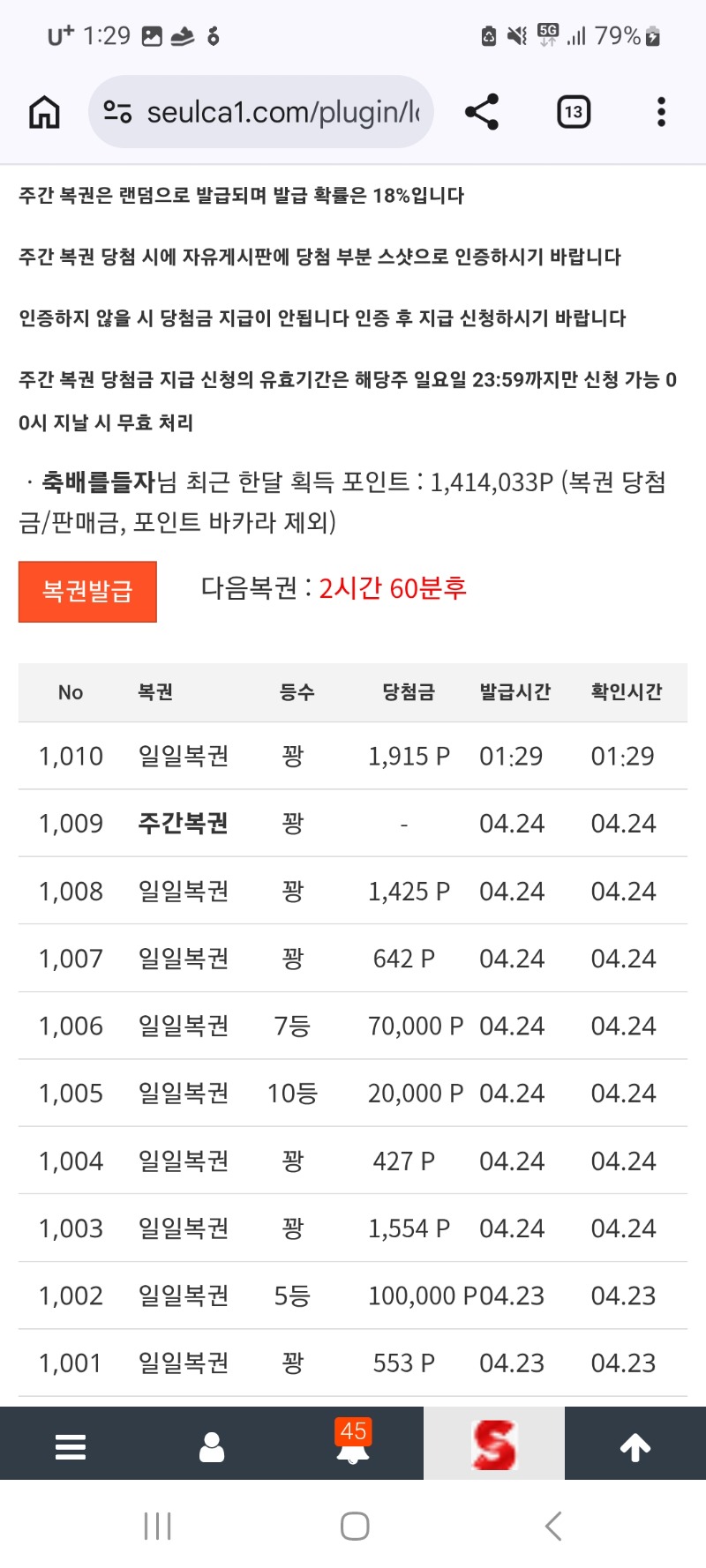Image resolution: width=706 pixels, height=1568 pixels.
Task: Open the browser overflow menu
Action: pos(661,112)
